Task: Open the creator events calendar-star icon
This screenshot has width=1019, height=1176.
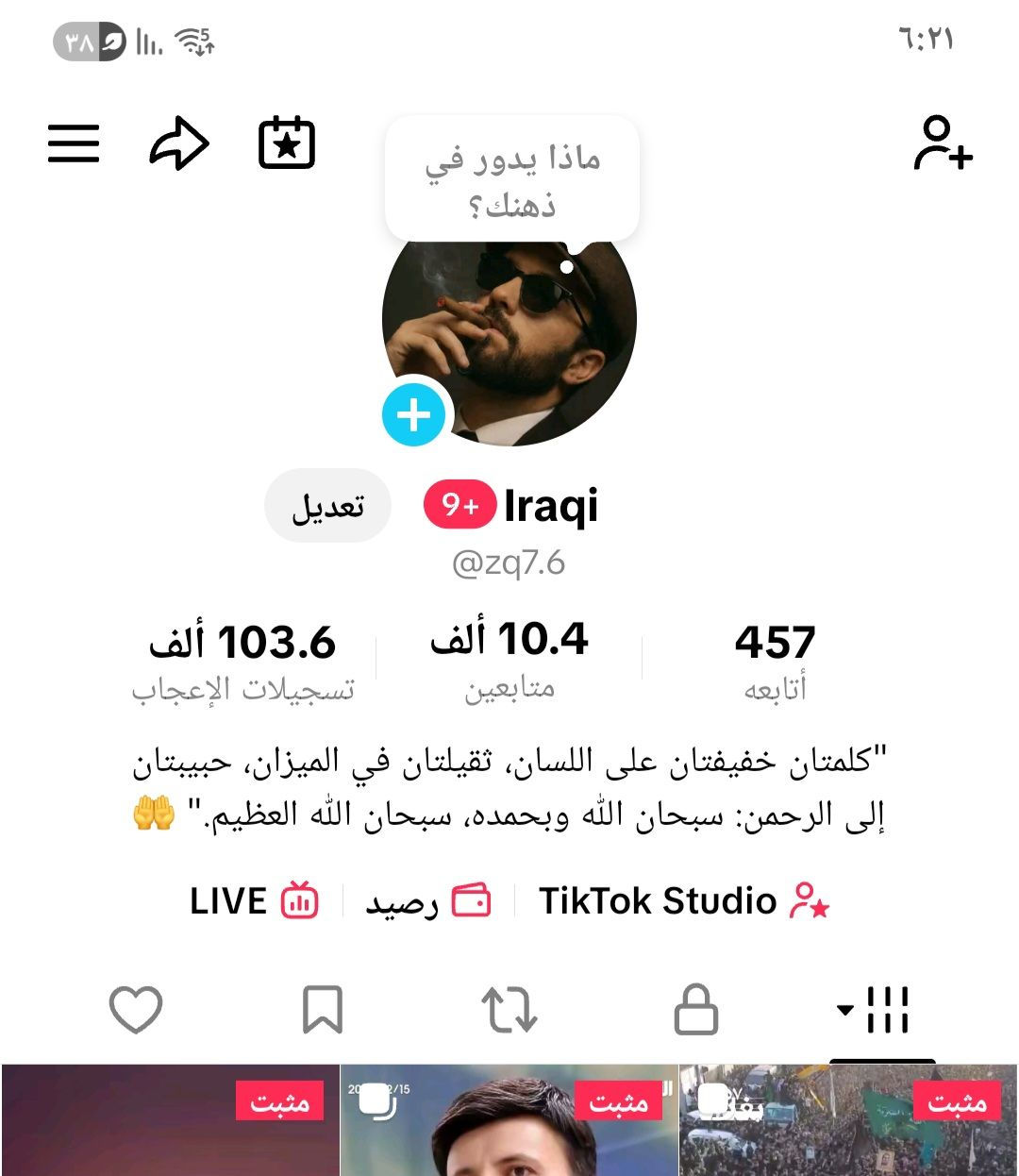Action: click(x=287, y=143)
